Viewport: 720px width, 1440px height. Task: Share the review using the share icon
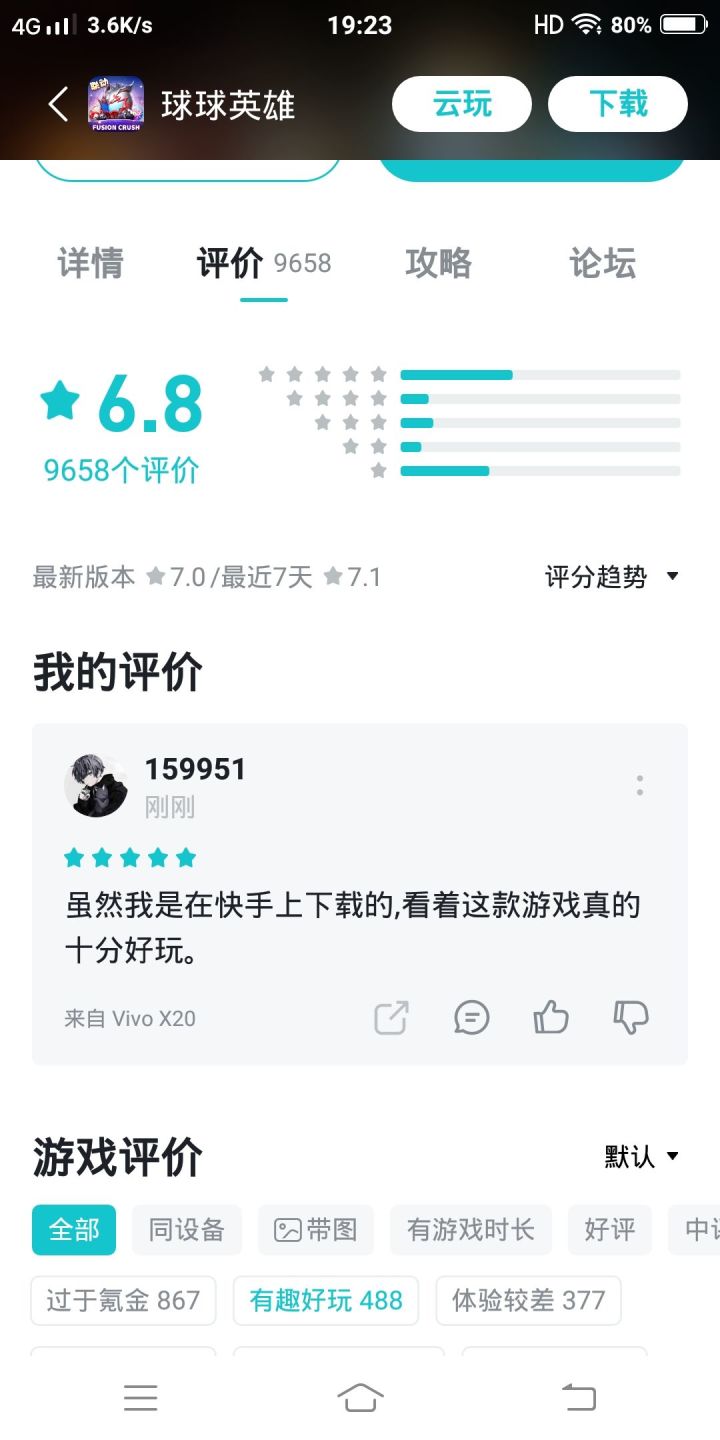point(390,1018)
